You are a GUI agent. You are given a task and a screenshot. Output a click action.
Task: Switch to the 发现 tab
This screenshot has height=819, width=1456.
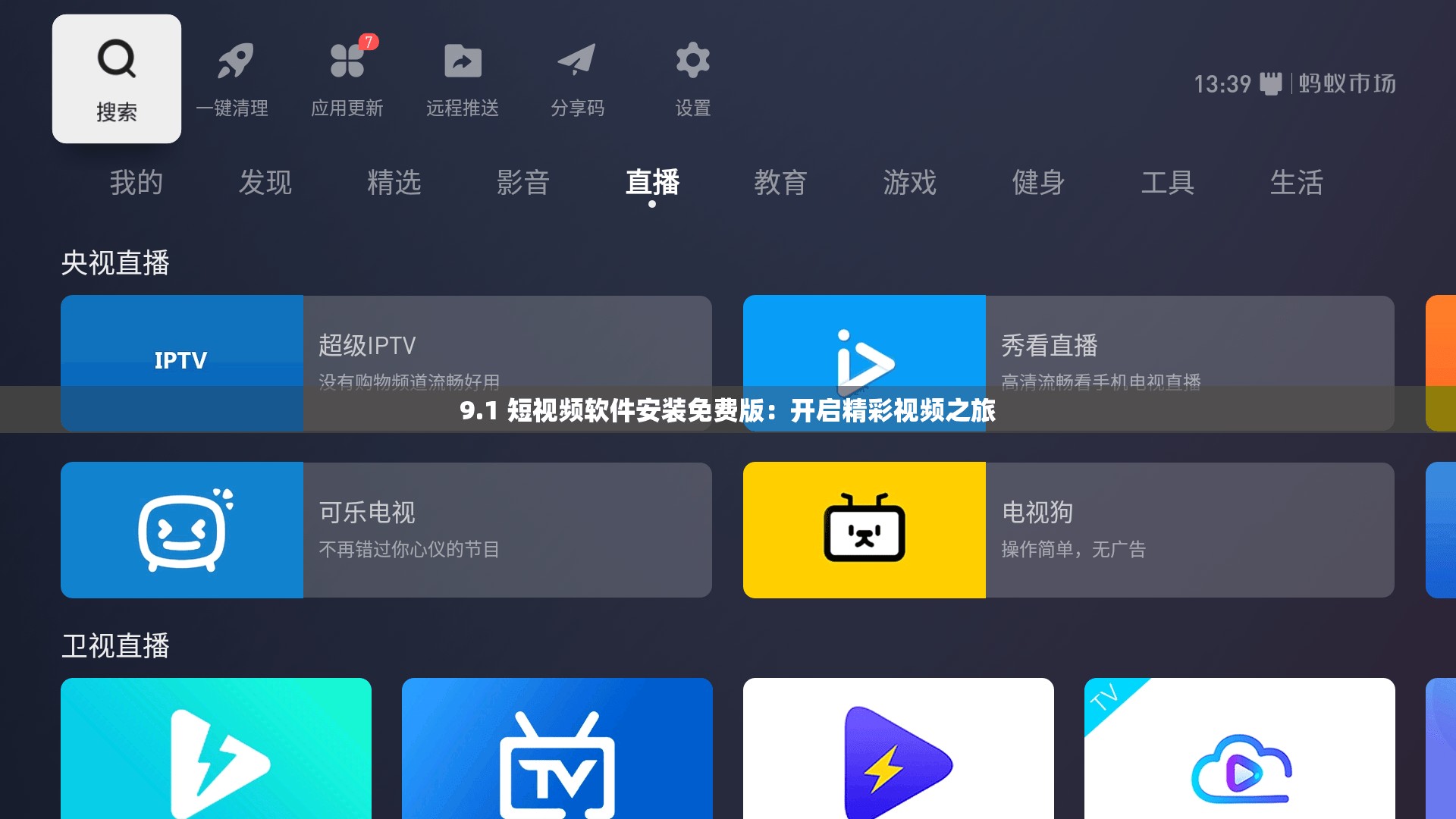click(265, 183)
